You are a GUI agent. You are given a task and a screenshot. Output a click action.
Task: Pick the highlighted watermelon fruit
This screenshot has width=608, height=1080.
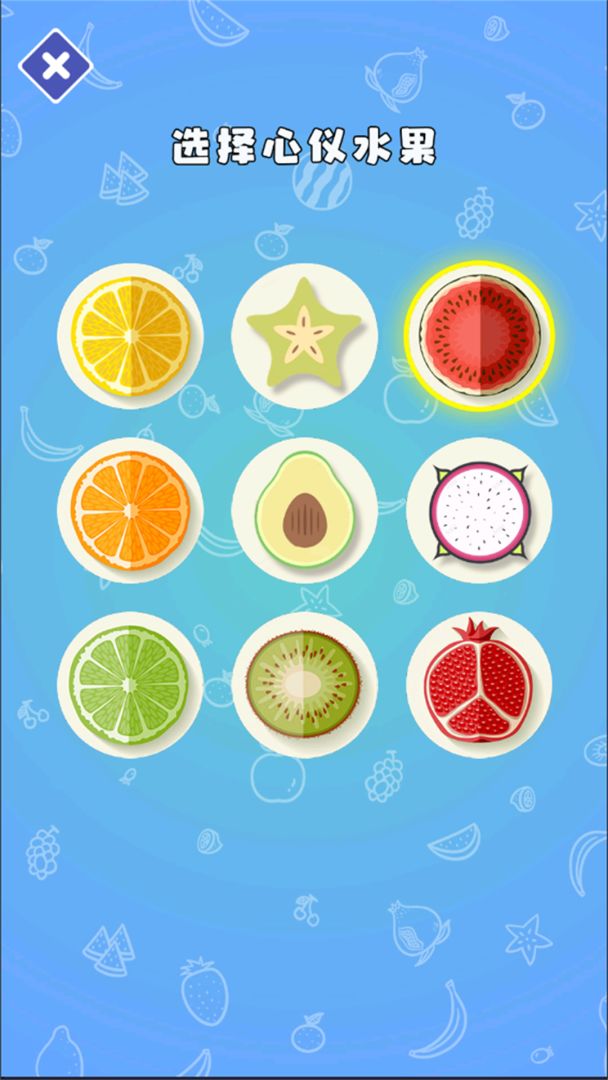[x=479, y=336]
